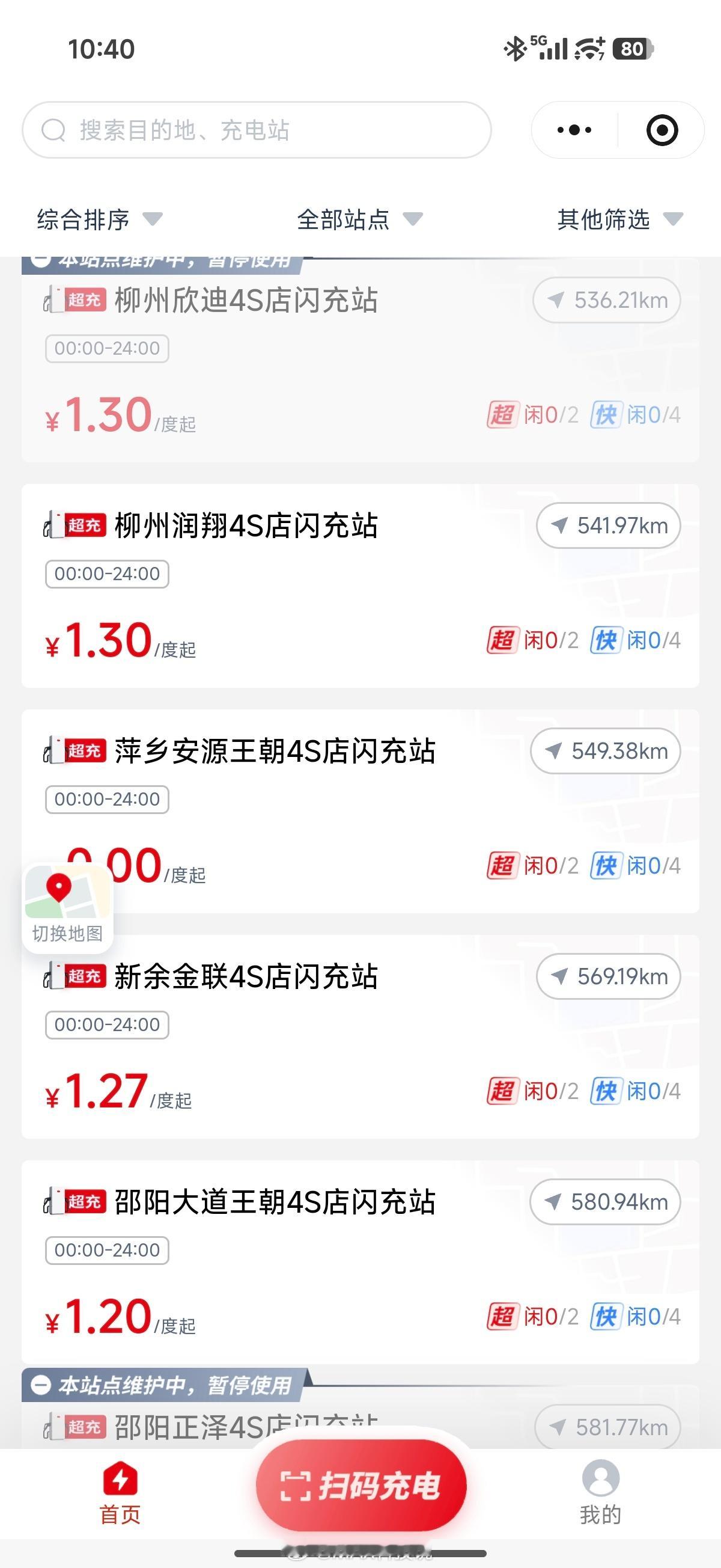
Task: Open the mini program three-dot menu
Action: 574,130
